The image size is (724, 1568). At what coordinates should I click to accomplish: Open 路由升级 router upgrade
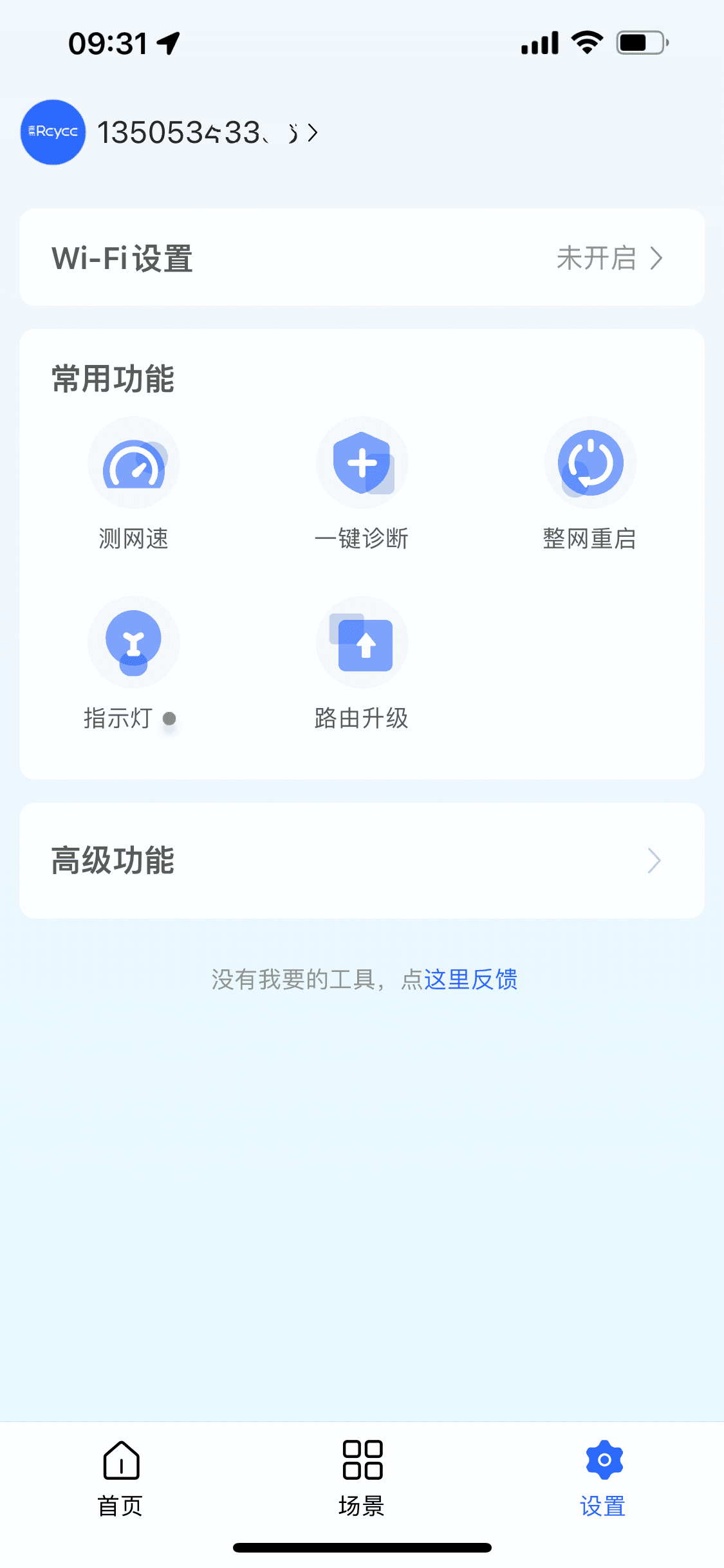tap(362, 664)
